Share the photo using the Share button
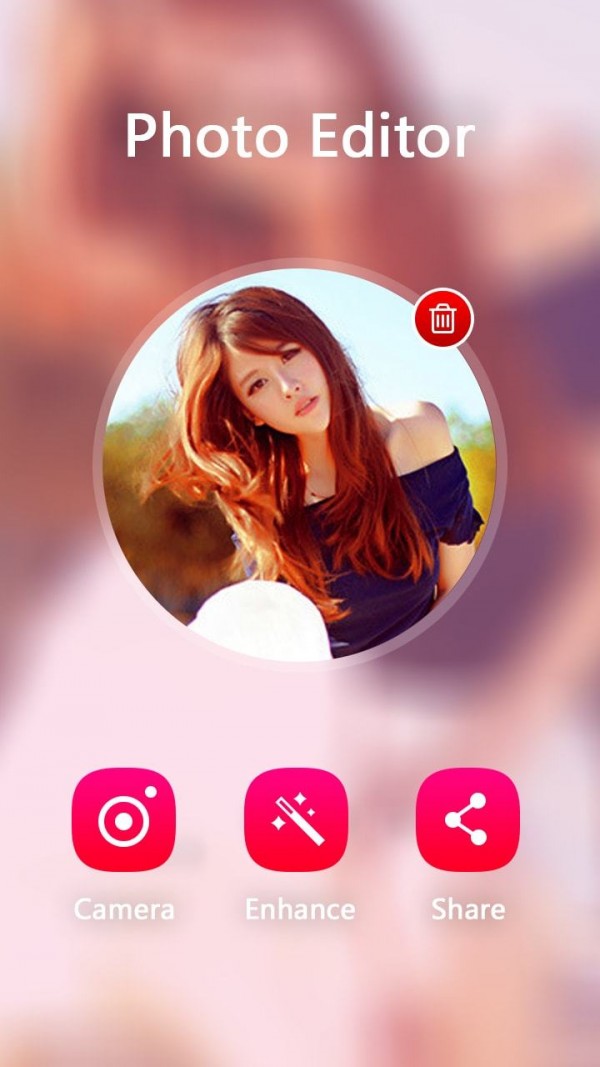This screenshot has height=1067, width=600. tap(467, 820)
